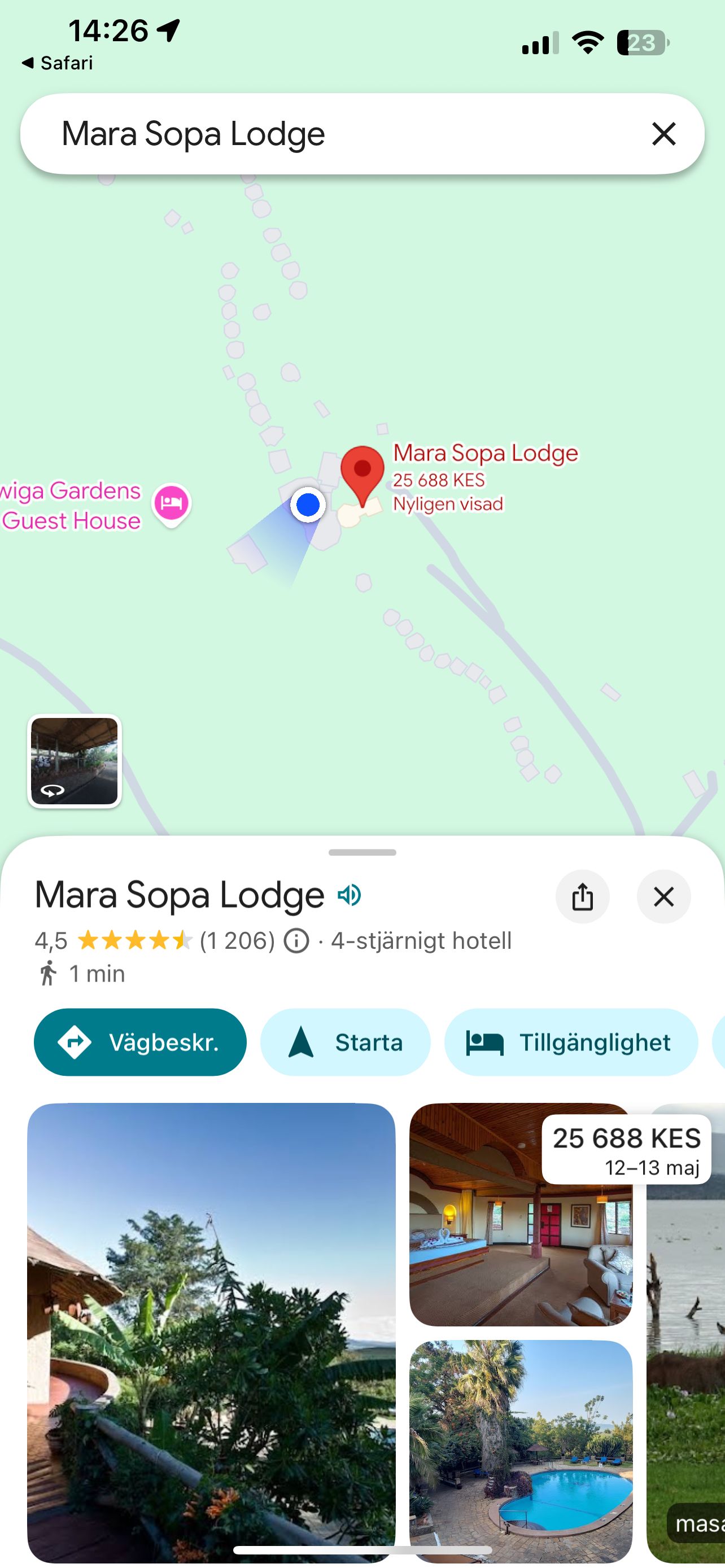Open the review info icon
This screenshot has height=1568, width=725.
pos(296,941)
